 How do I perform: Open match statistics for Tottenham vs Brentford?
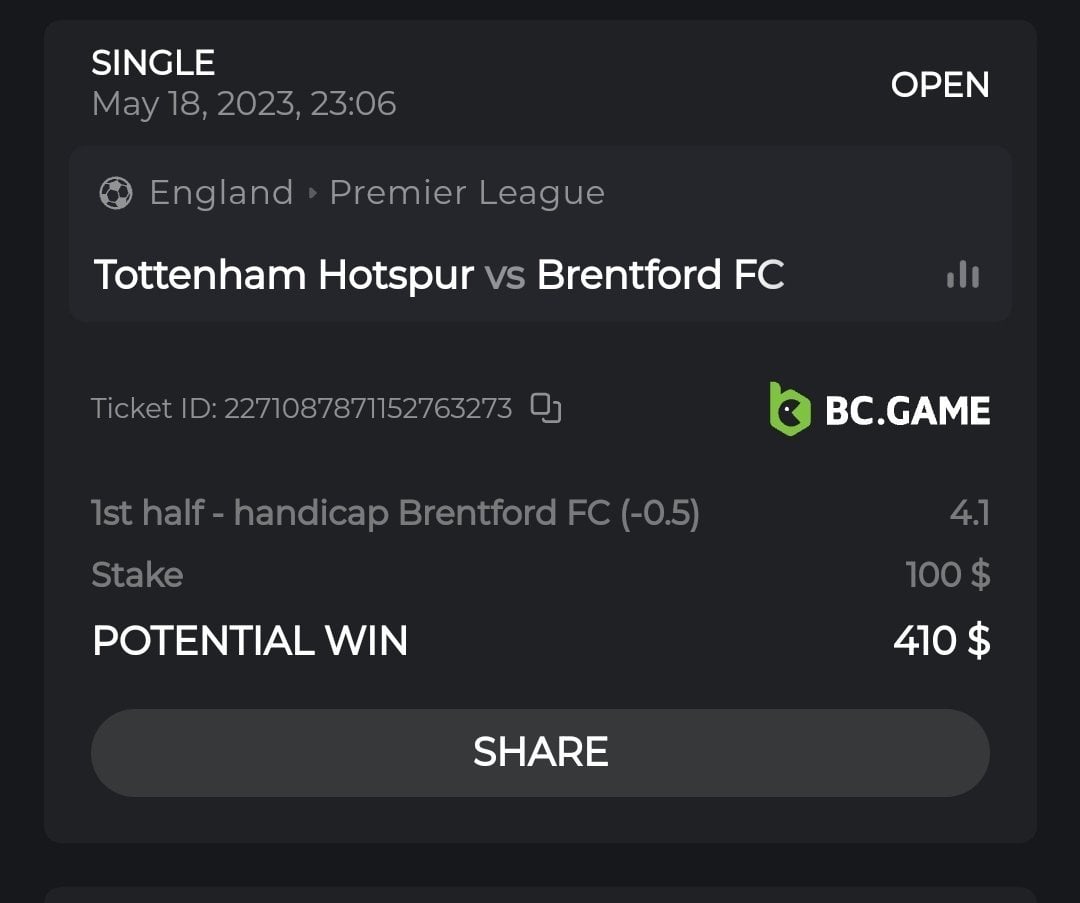[x=962, y=275]
